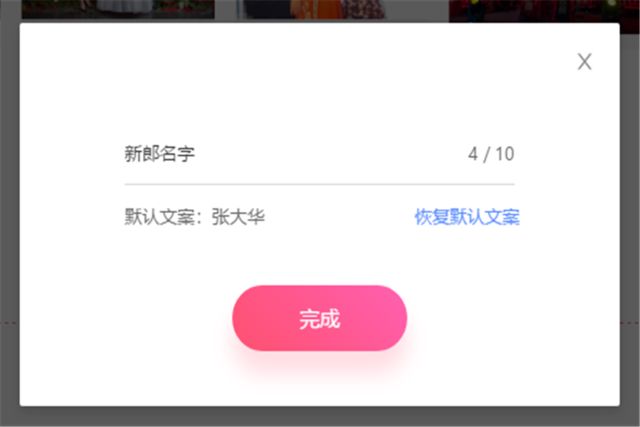Tap 恢复默认文案 to restore default text

[467, 217]
